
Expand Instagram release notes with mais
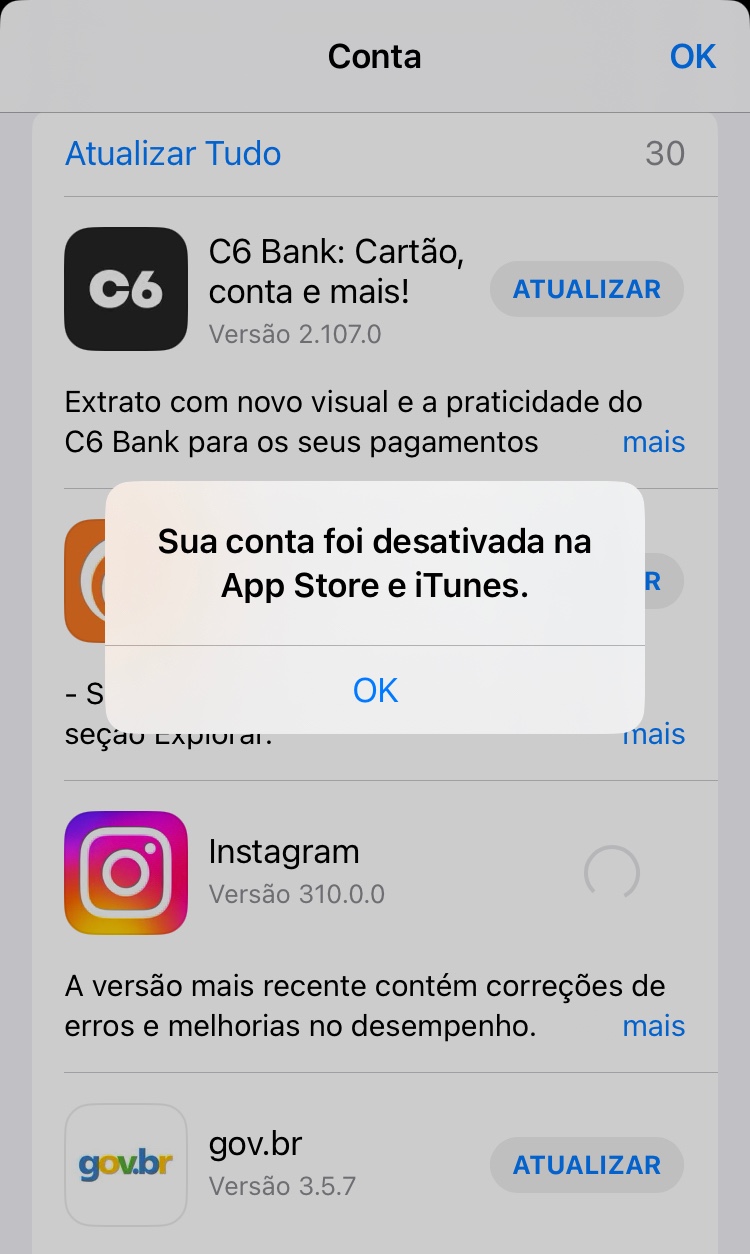654,1026
